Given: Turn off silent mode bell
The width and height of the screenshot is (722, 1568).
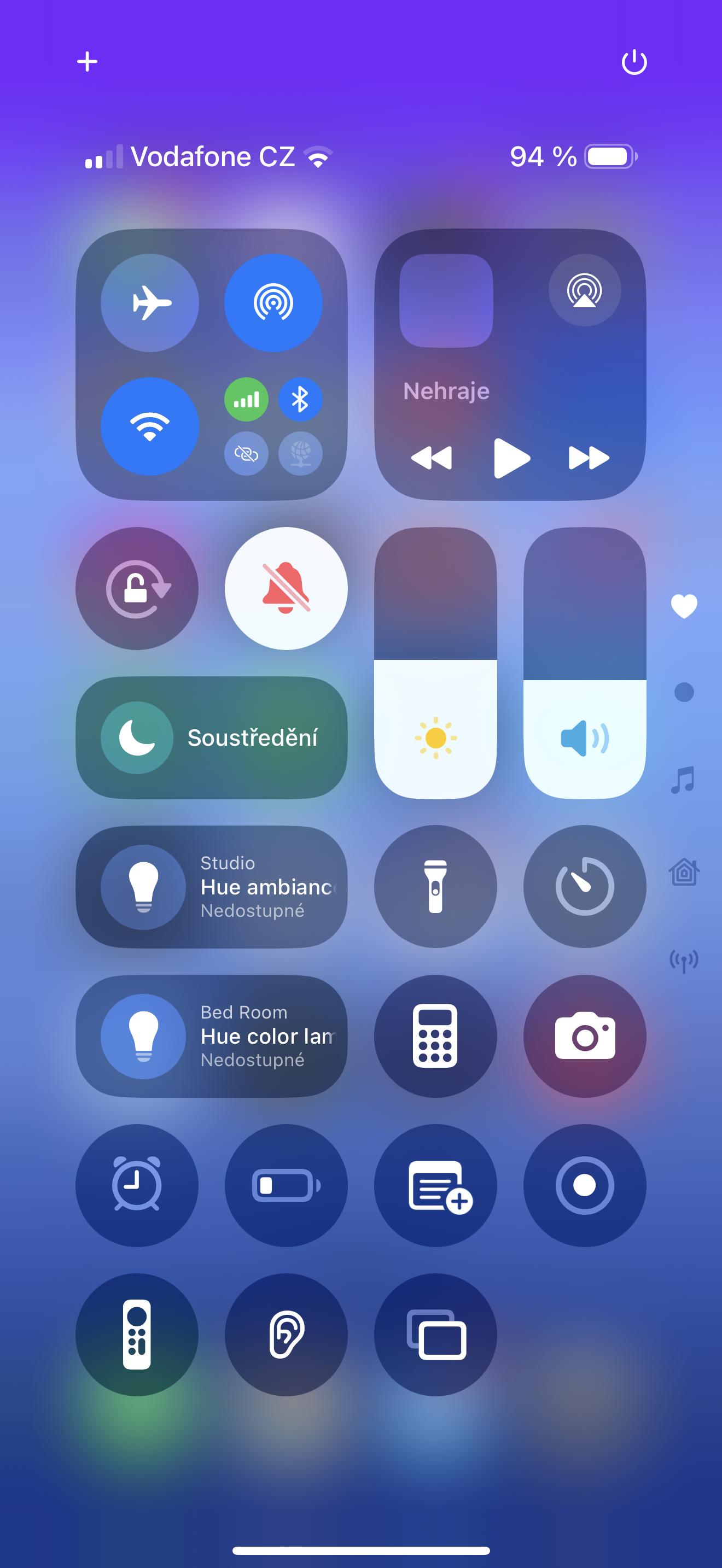Looking at the screenshot, I should pyautogui.click(x=286, y=589).
